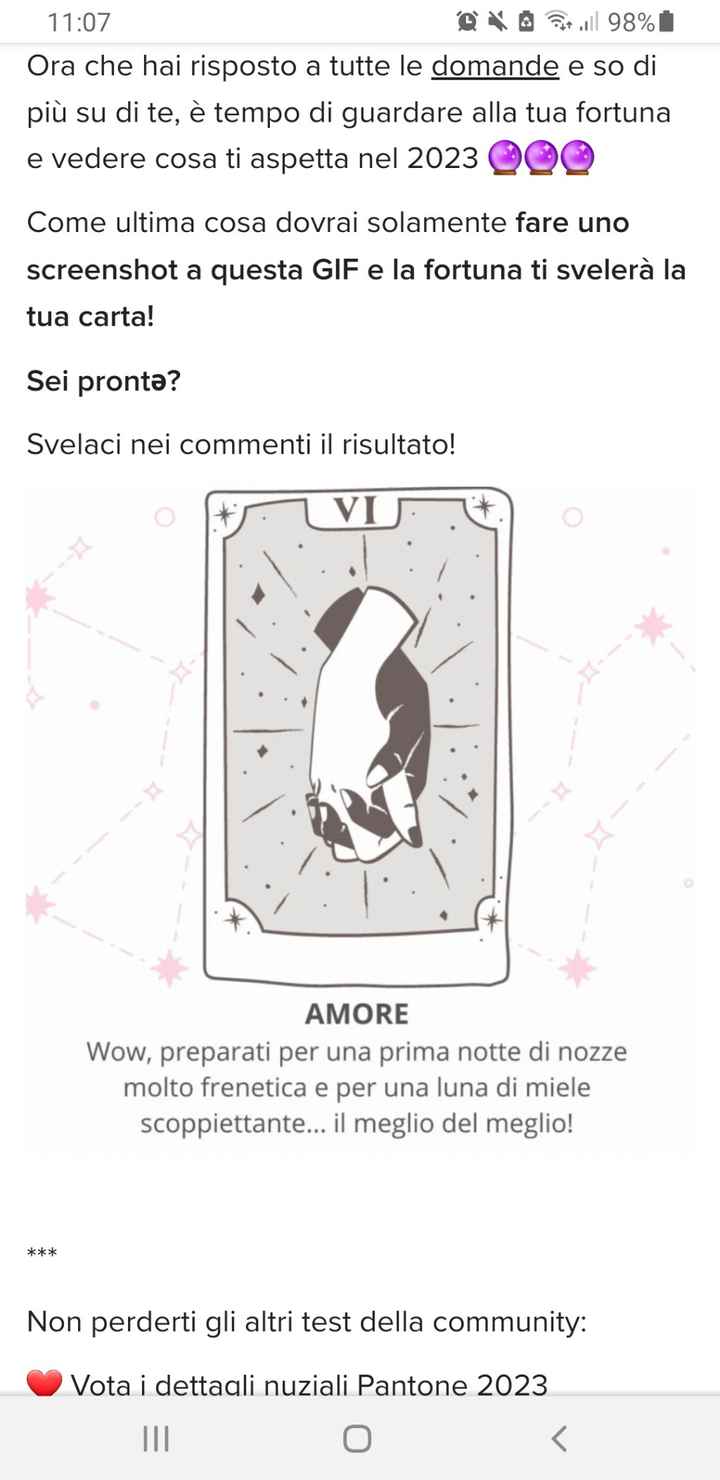
Task: Open the underlined 'domande' link
Action: click(494, 66)
